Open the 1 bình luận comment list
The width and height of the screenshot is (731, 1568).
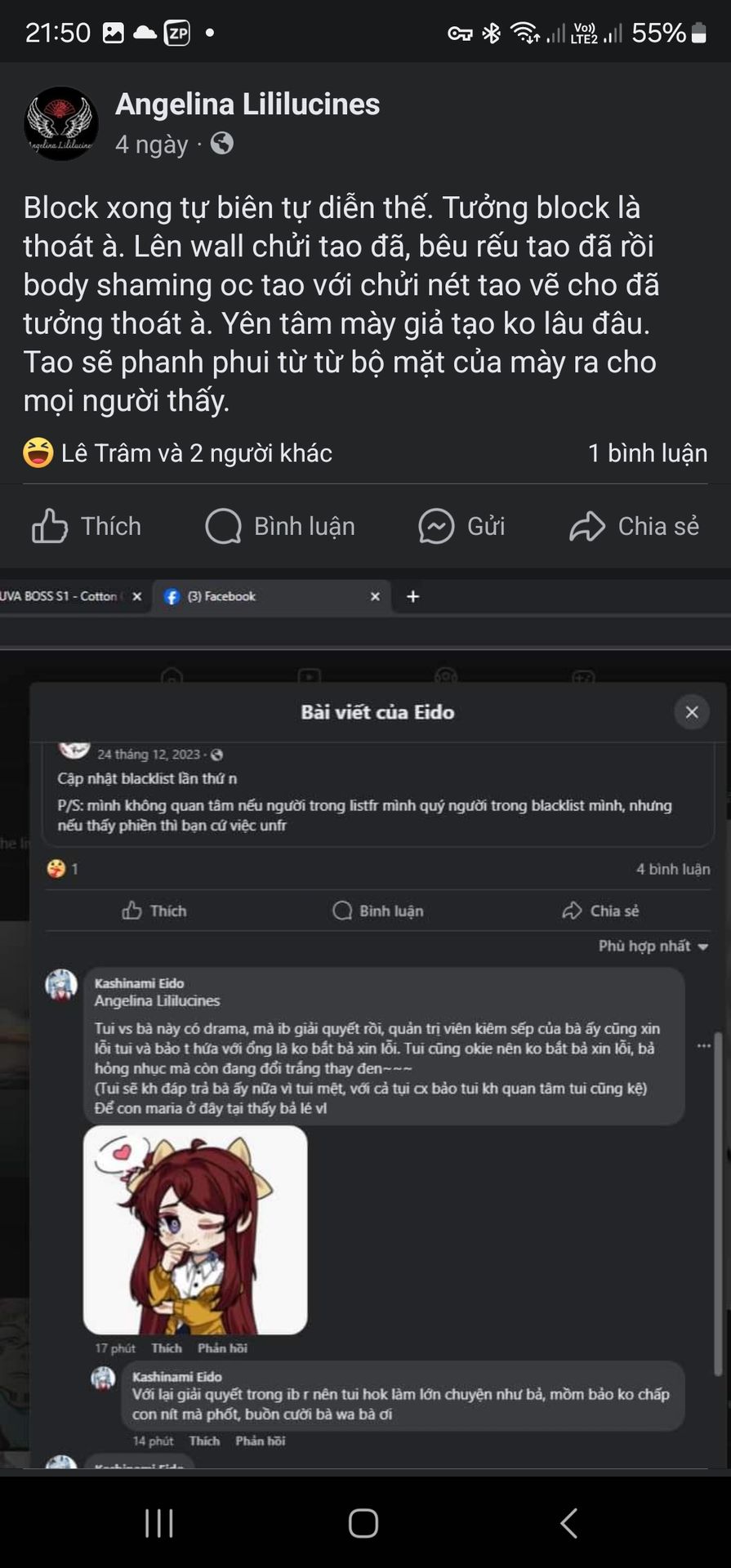tap(647, 452)
